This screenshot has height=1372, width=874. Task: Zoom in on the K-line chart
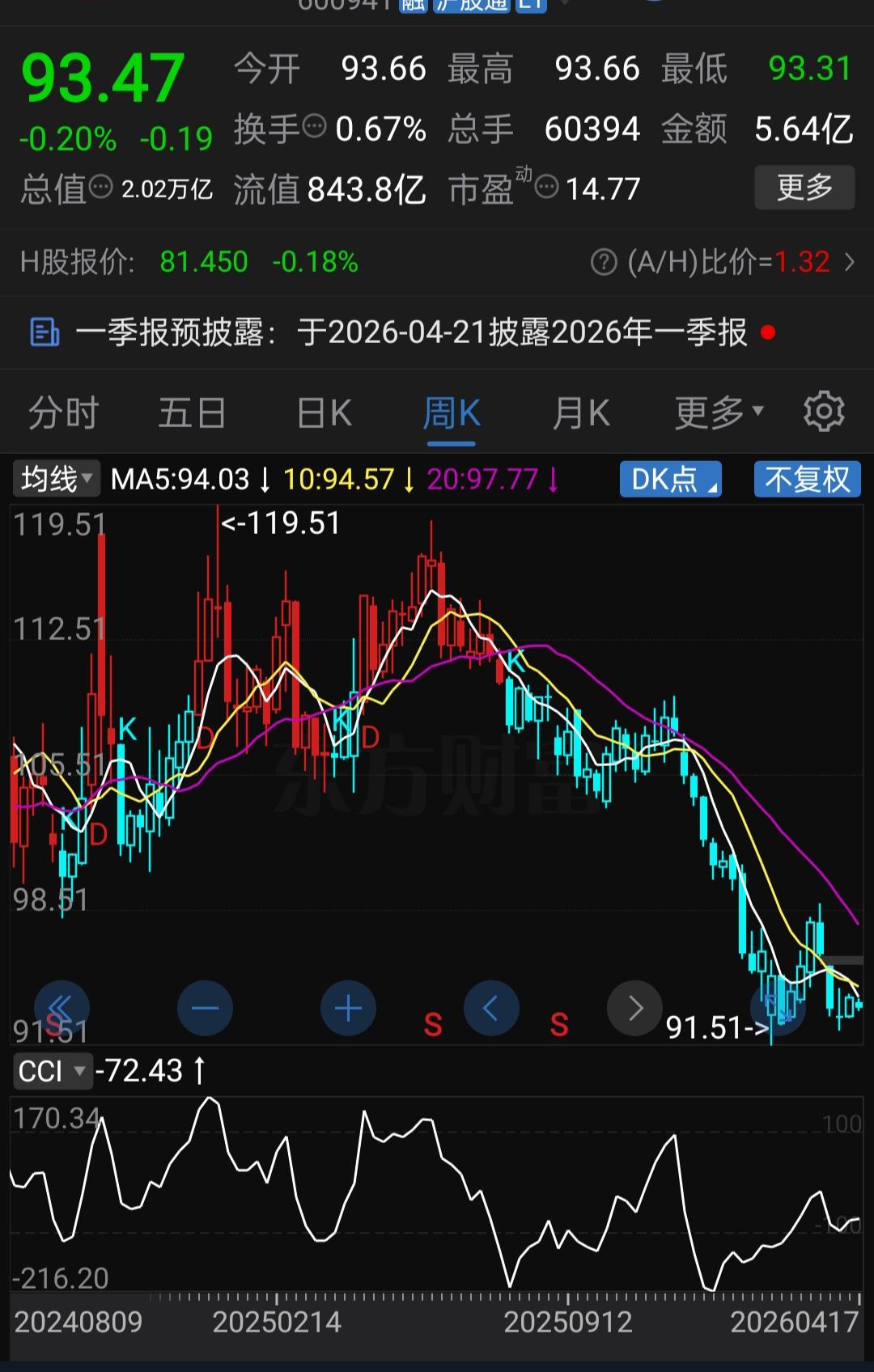pos(348,1008)
